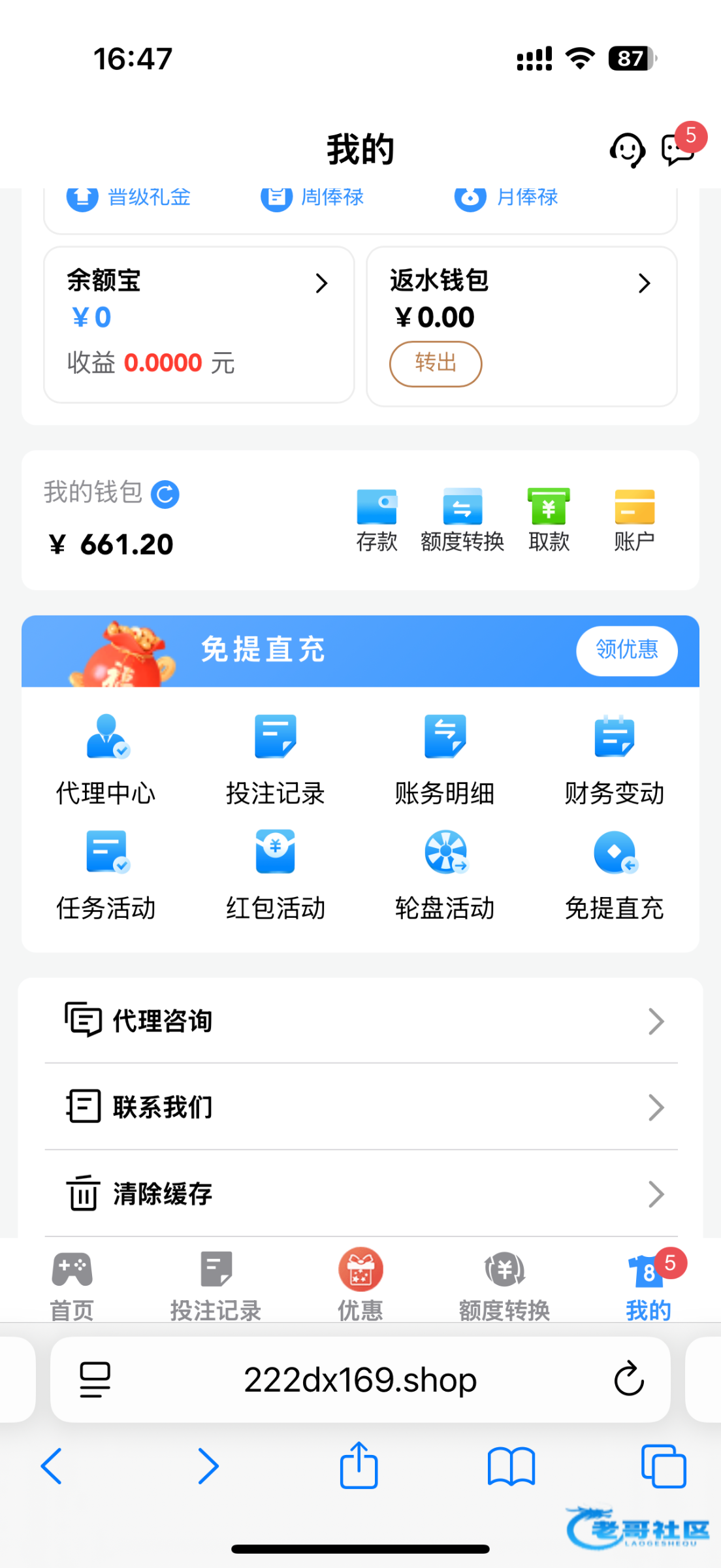Open 红包活动

click(276, 874)
